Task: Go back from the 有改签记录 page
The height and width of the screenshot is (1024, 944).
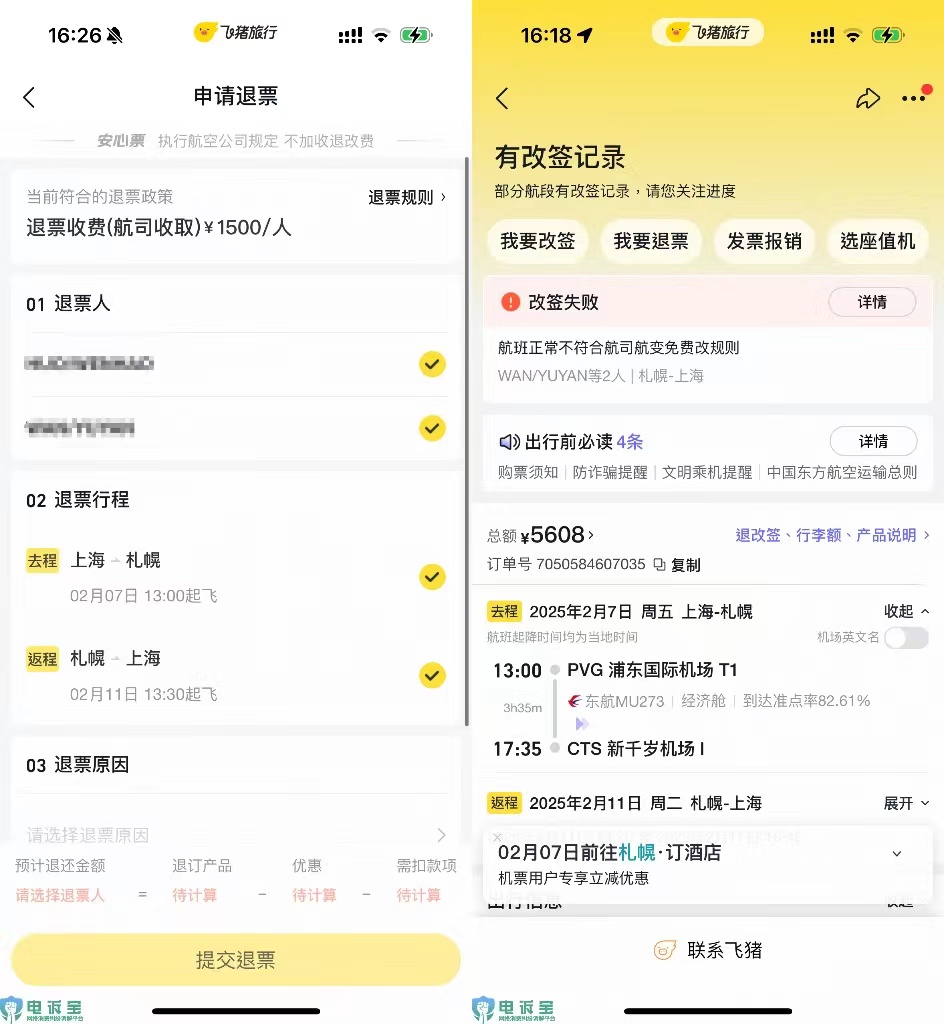Action: pyautogui.click(x=502, y=98)
